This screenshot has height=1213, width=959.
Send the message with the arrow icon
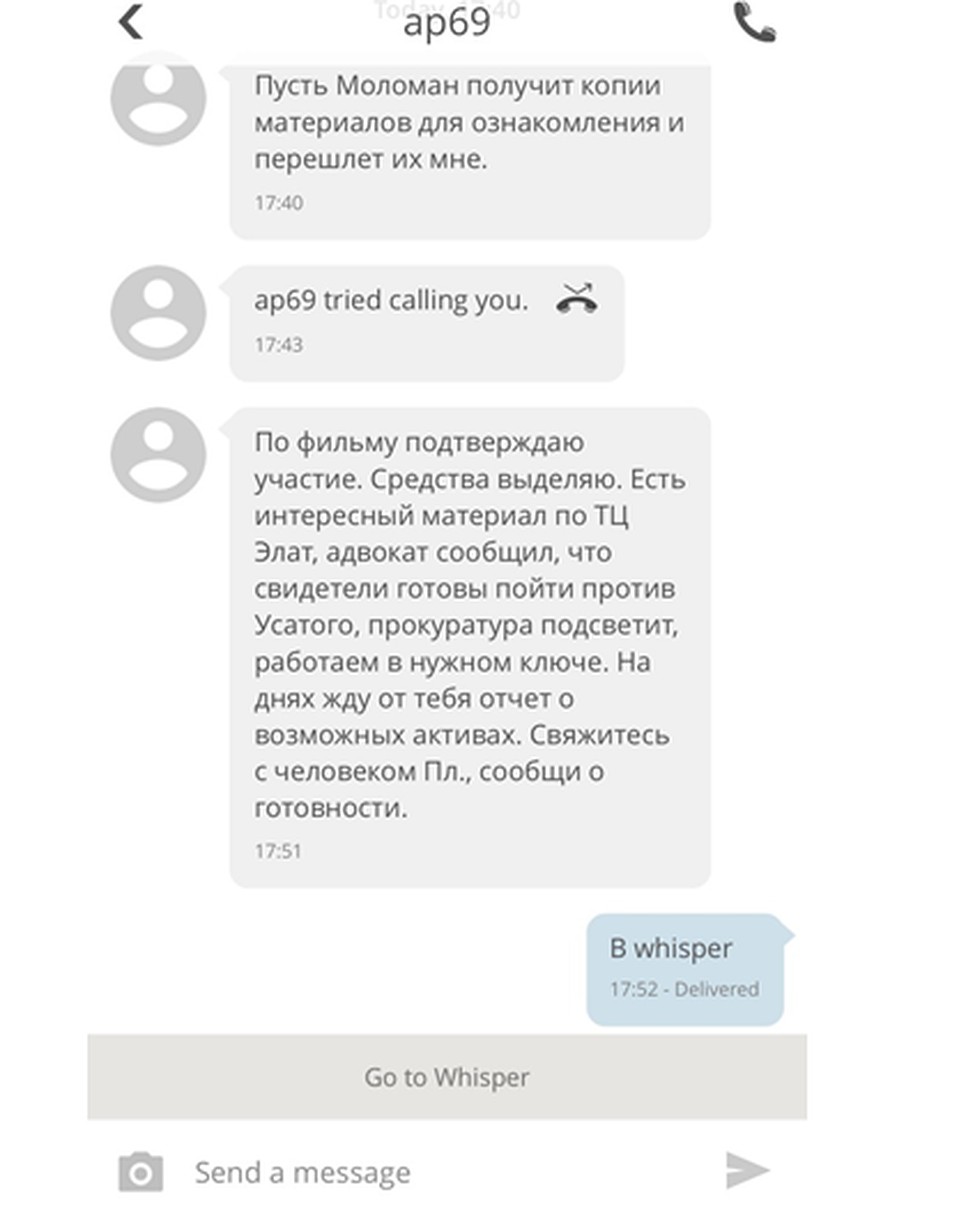click(x=747, y=1170)
